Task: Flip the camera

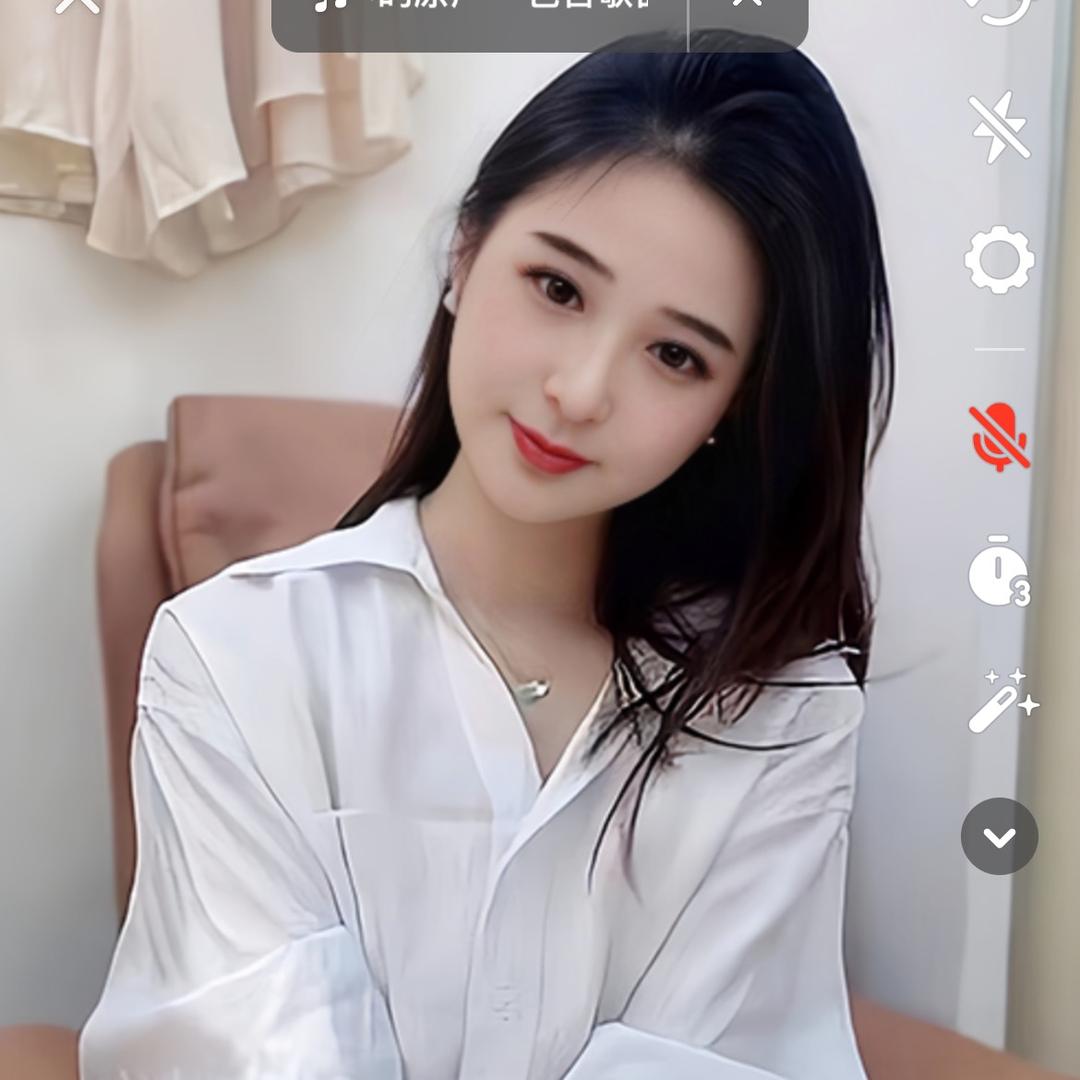Action: point(999,8)
